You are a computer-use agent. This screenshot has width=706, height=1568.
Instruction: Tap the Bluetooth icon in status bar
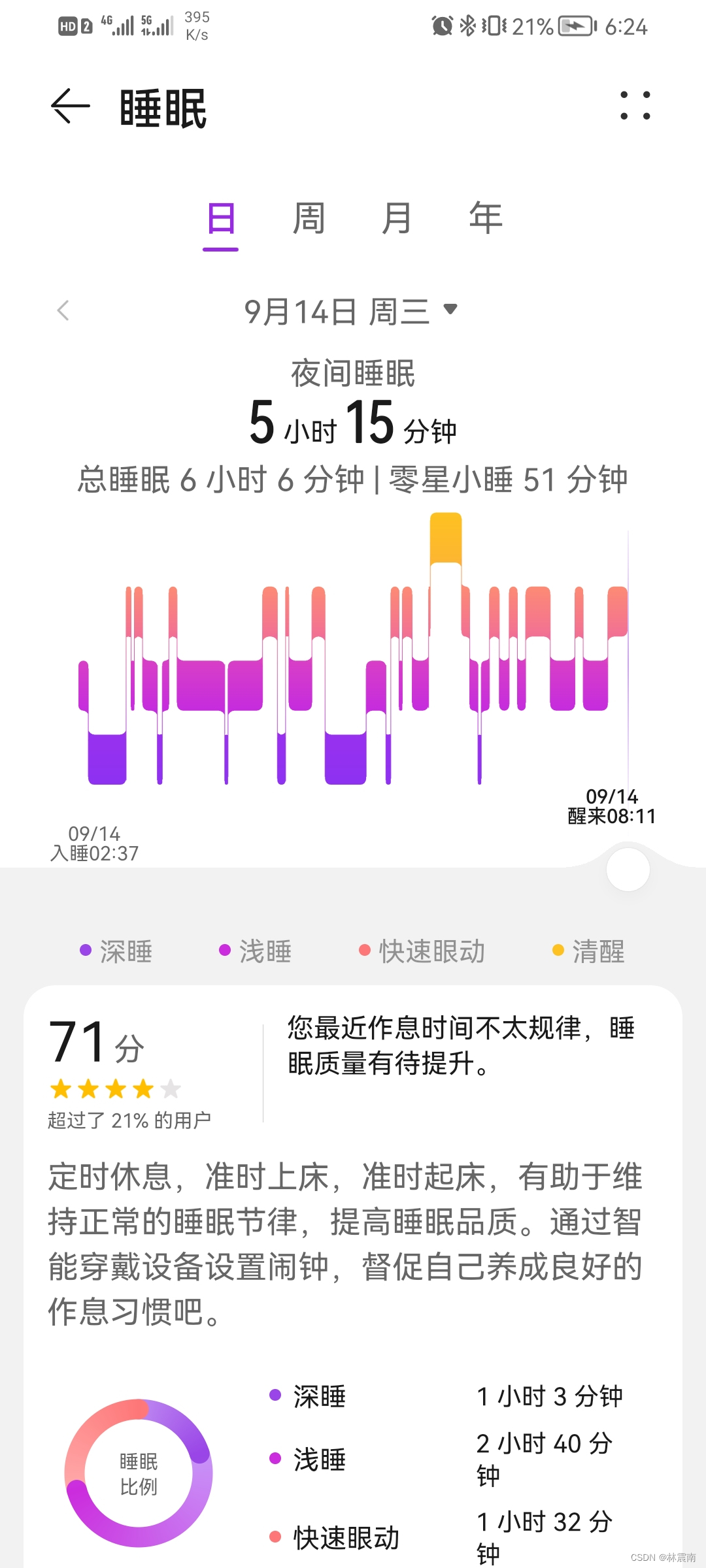coord(468,25)
